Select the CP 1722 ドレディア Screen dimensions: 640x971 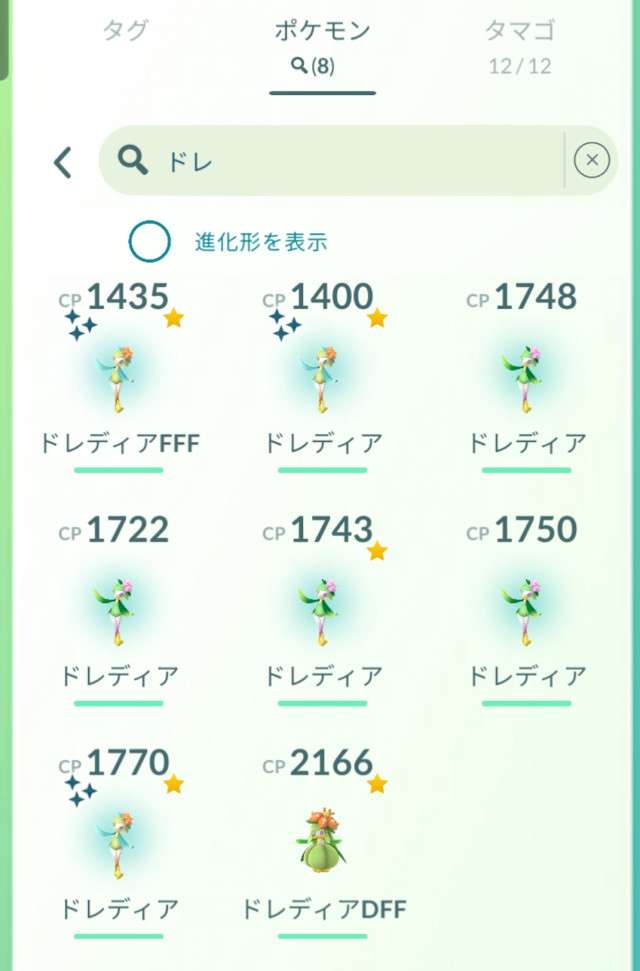(119, 606)
